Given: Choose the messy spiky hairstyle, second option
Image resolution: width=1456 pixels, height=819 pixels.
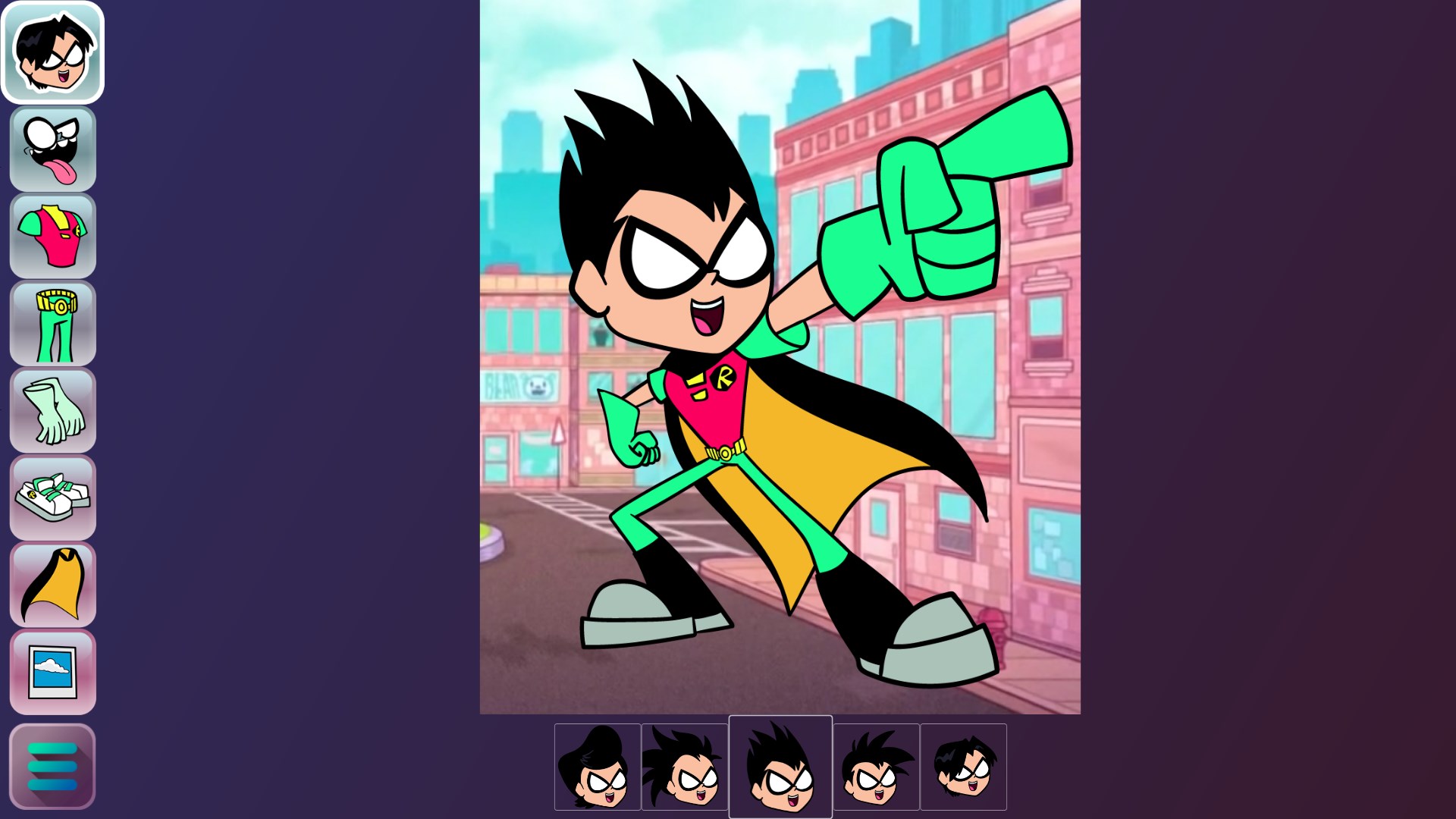Looking at the screenshot, I should (x=684, y=767).
